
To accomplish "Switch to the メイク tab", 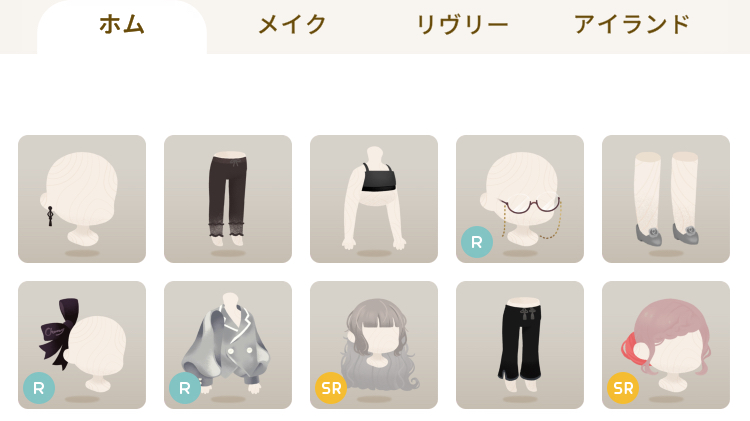I will pyautogui.click(x=292, y=25).
